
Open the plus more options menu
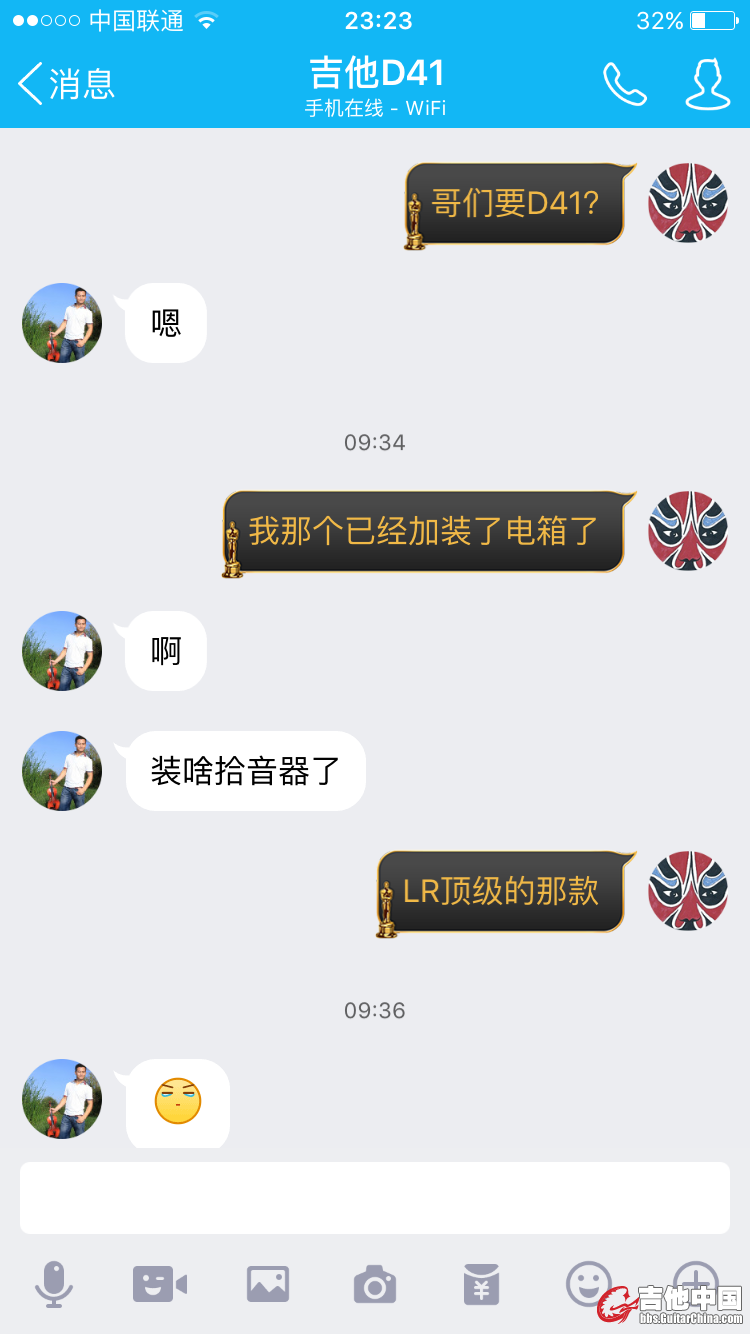(695, 1279)
